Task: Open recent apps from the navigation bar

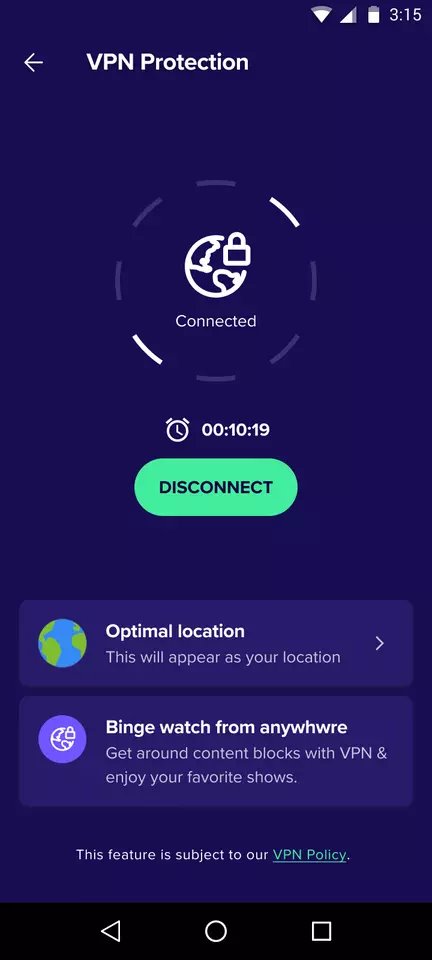Action: [x=321, y=931]
